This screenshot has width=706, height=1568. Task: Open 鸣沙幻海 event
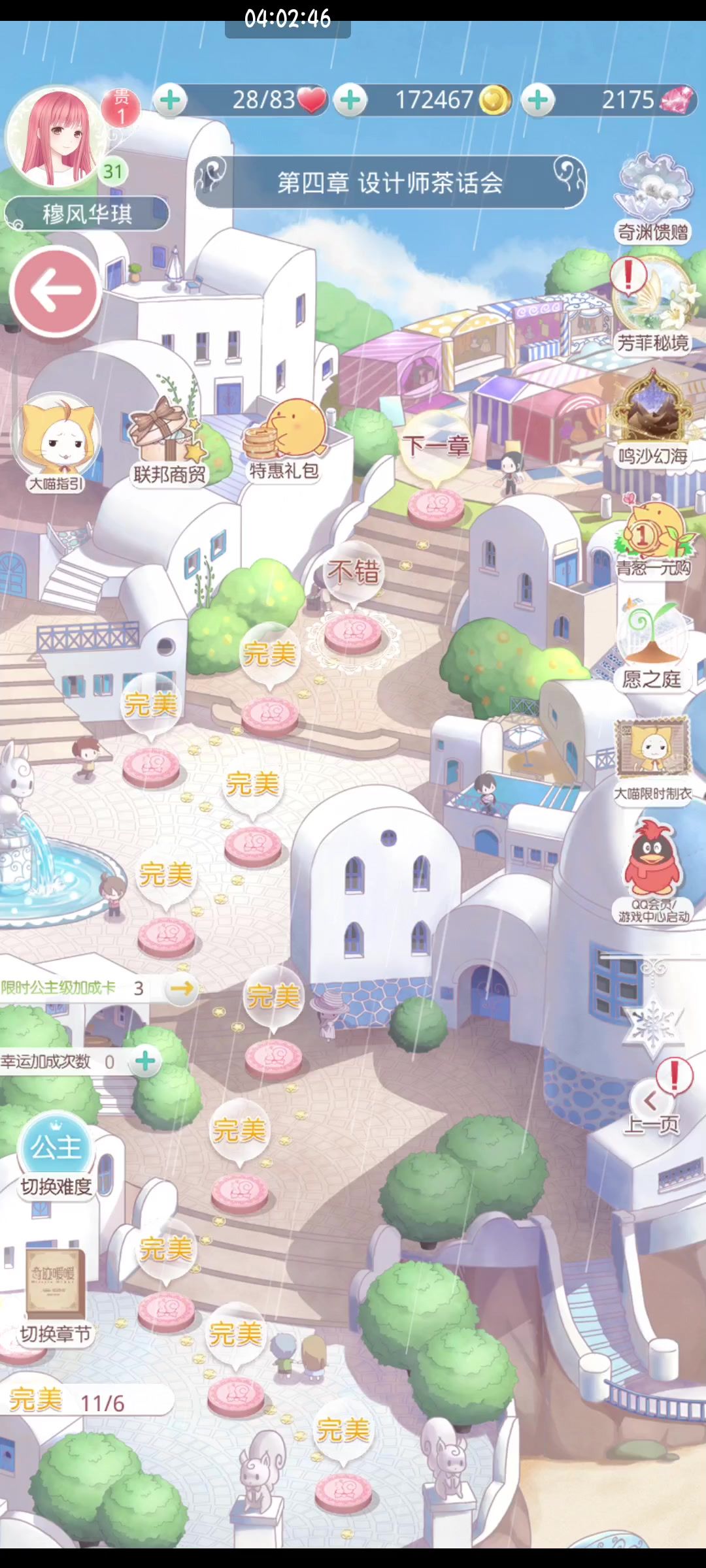(652, 418)
